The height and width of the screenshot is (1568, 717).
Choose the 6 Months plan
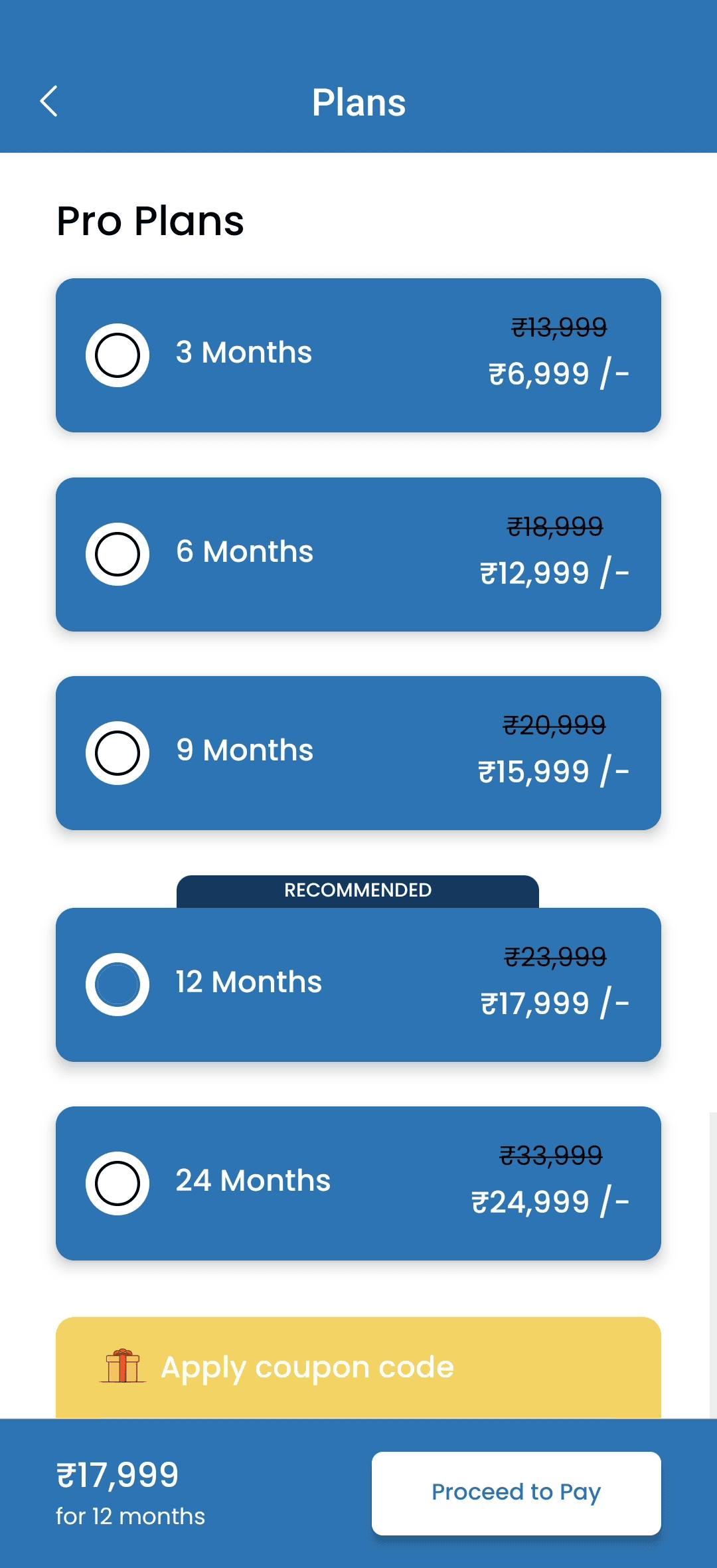point(118,555)
